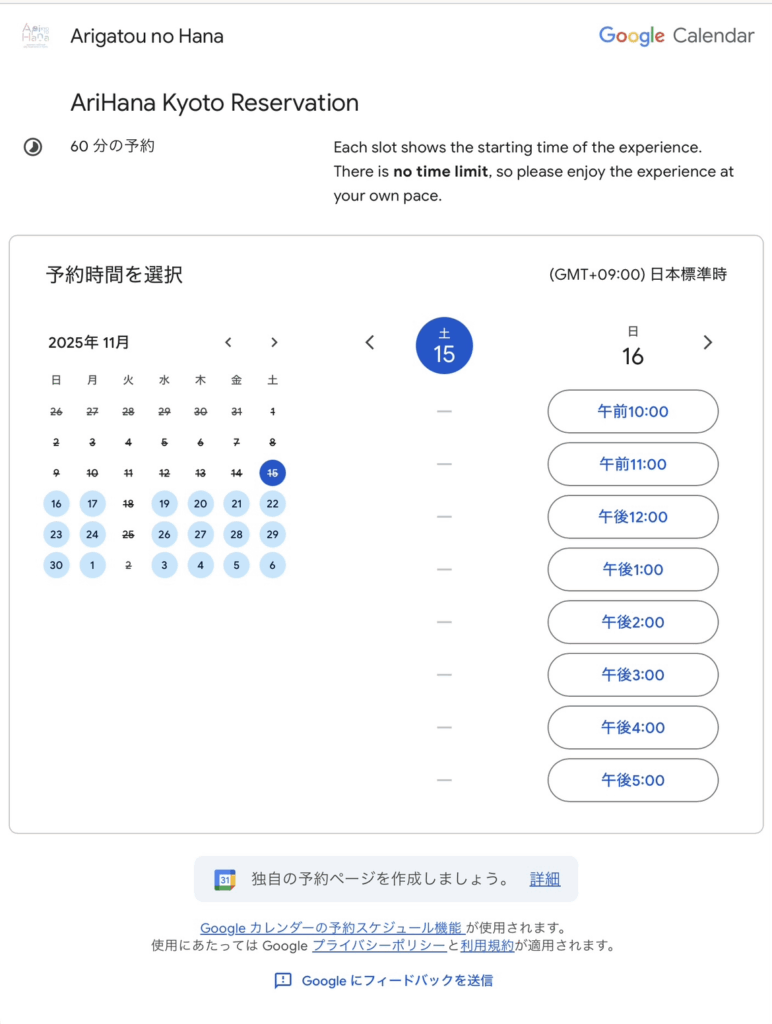Book the 午前10:00 slot
772x1024 pixels.
633,411
